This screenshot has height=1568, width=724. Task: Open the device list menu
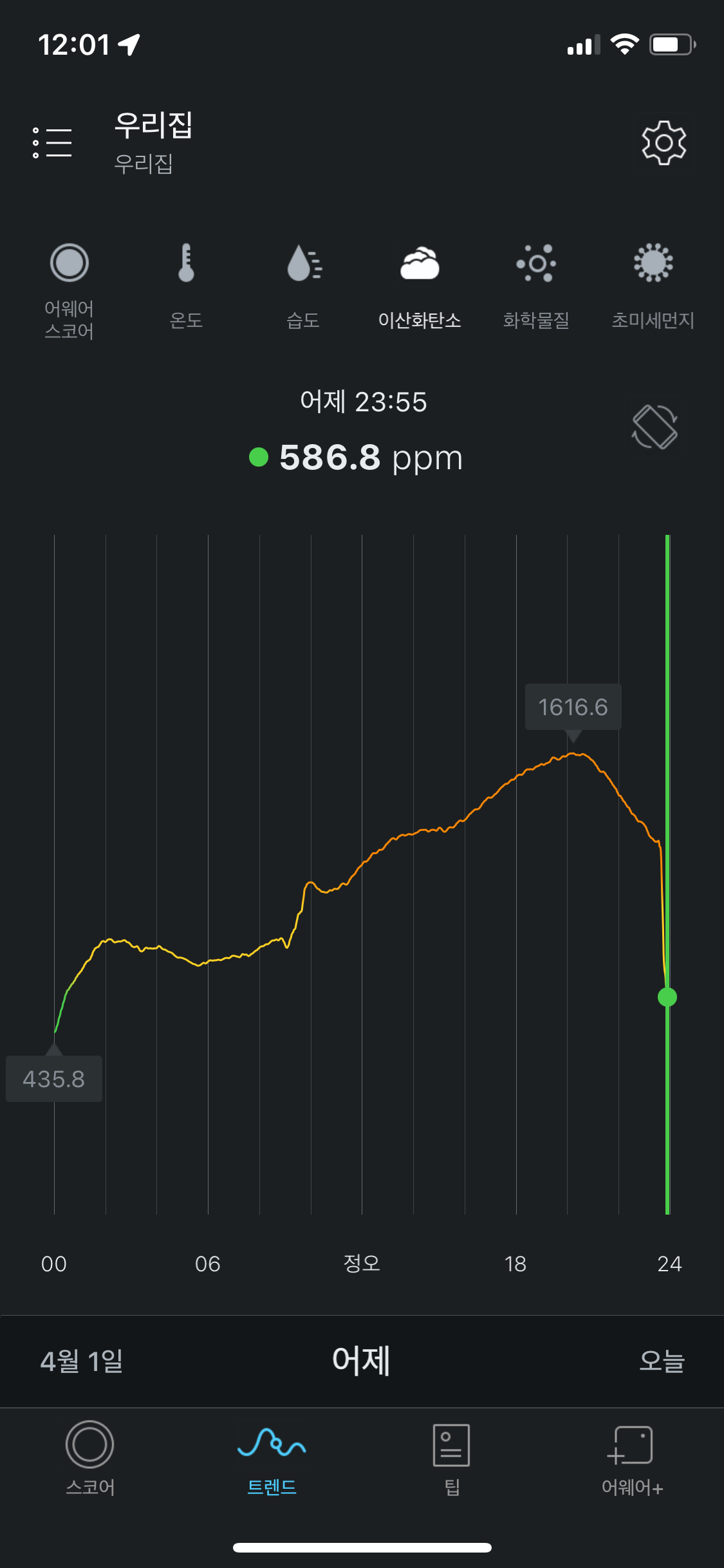52,142
